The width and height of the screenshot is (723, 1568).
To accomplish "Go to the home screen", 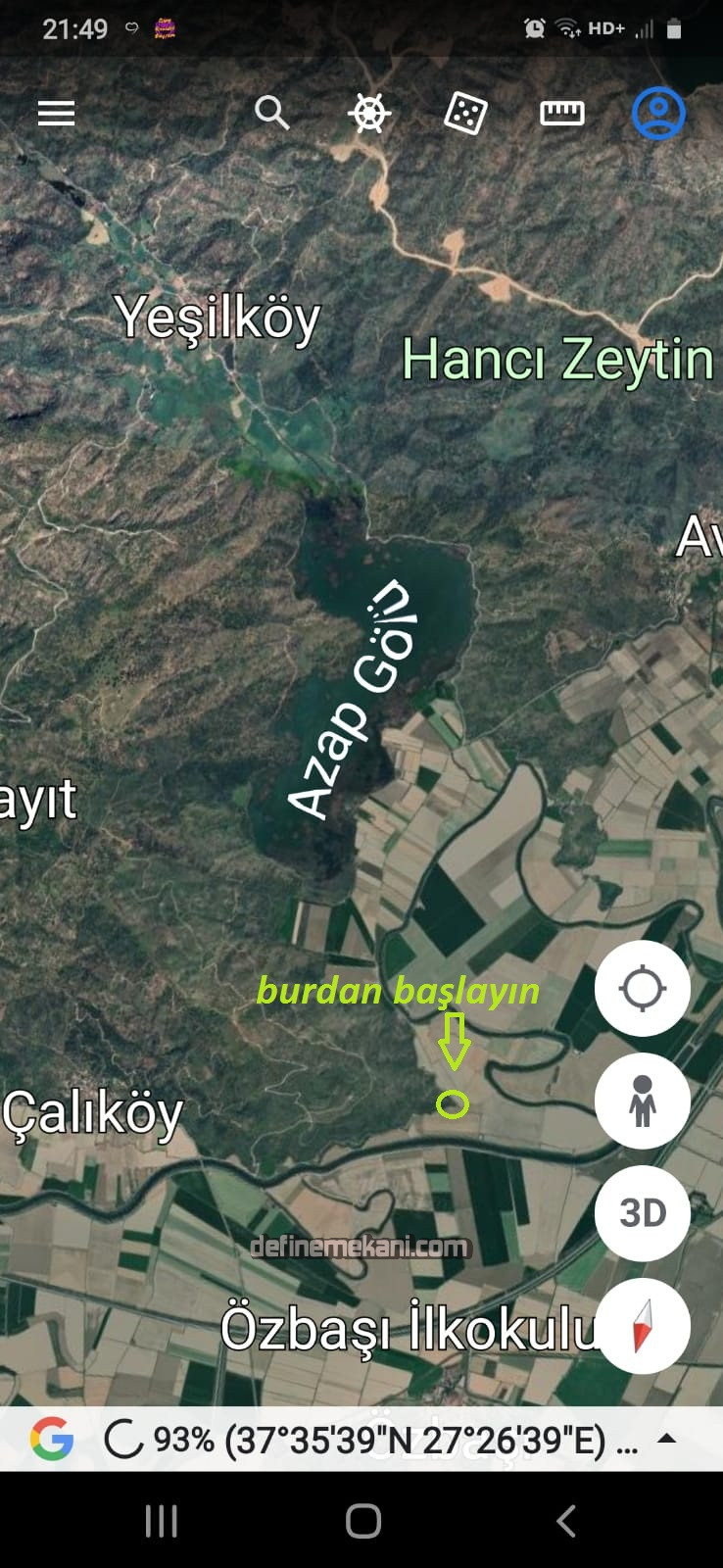I will pyautogui.click(x=362, y=1521).
